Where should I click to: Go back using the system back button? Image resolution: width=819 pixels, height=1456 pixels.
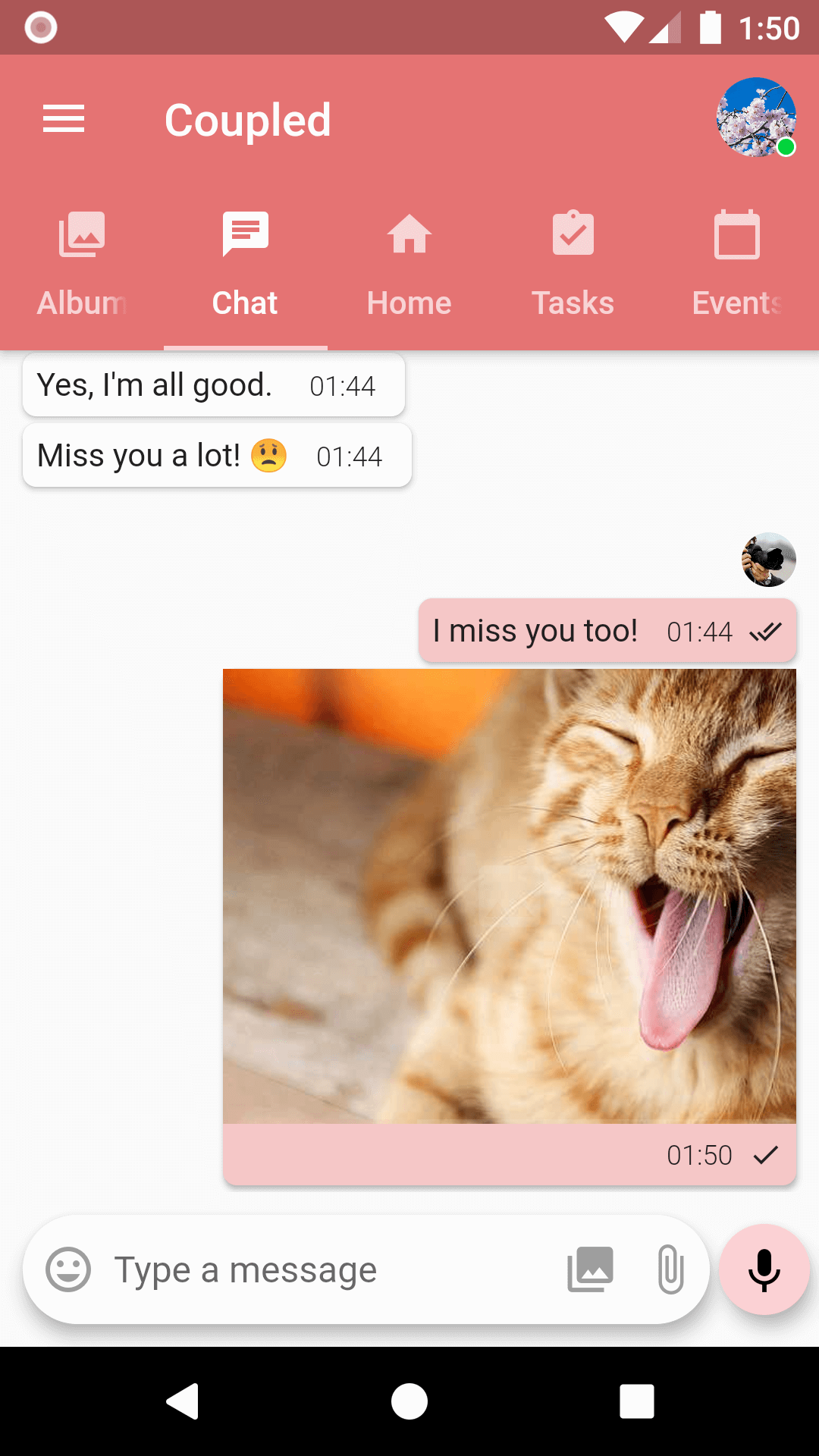183,1401
